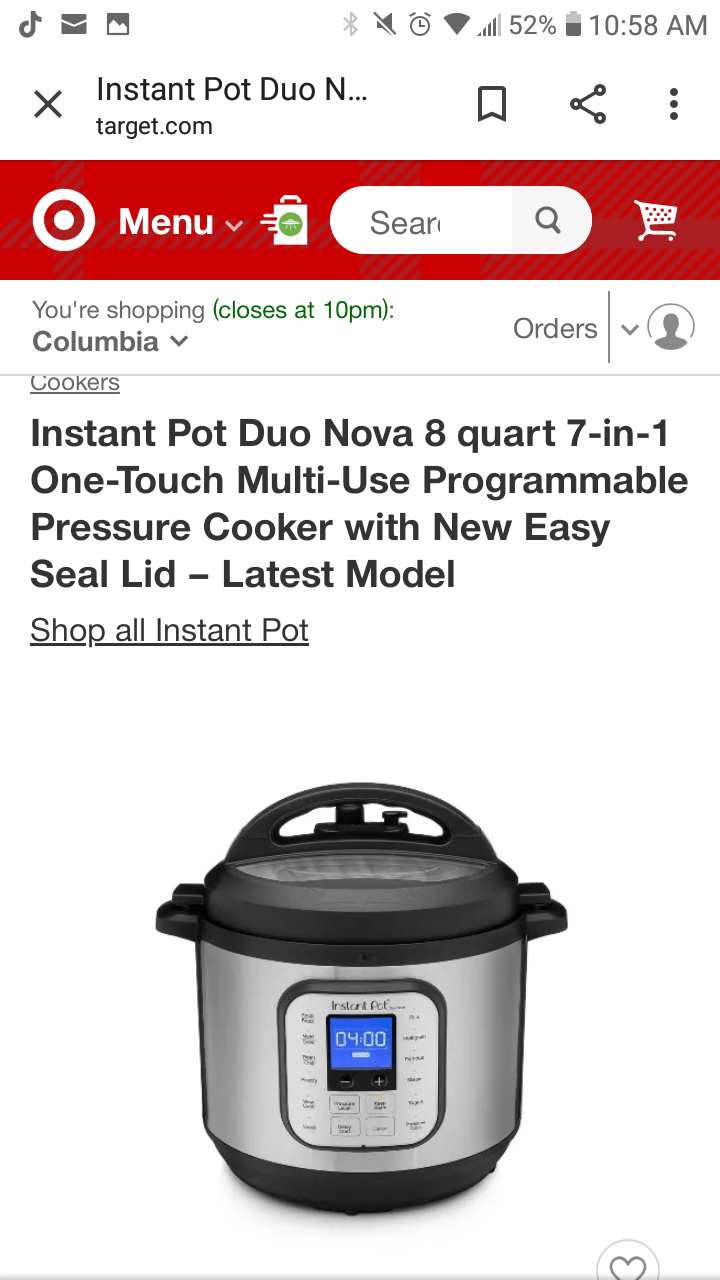Expand the Menu dropdown
720x1280 pixels.
coord(179,222)
